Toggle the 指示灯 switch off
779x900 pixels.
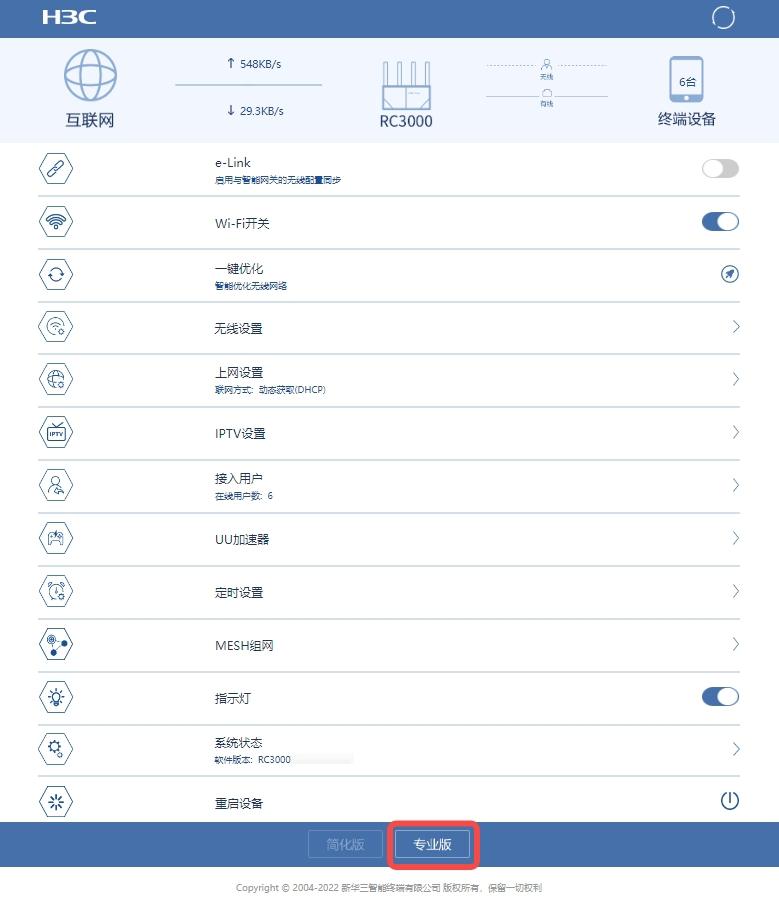[x=720, y=697]
